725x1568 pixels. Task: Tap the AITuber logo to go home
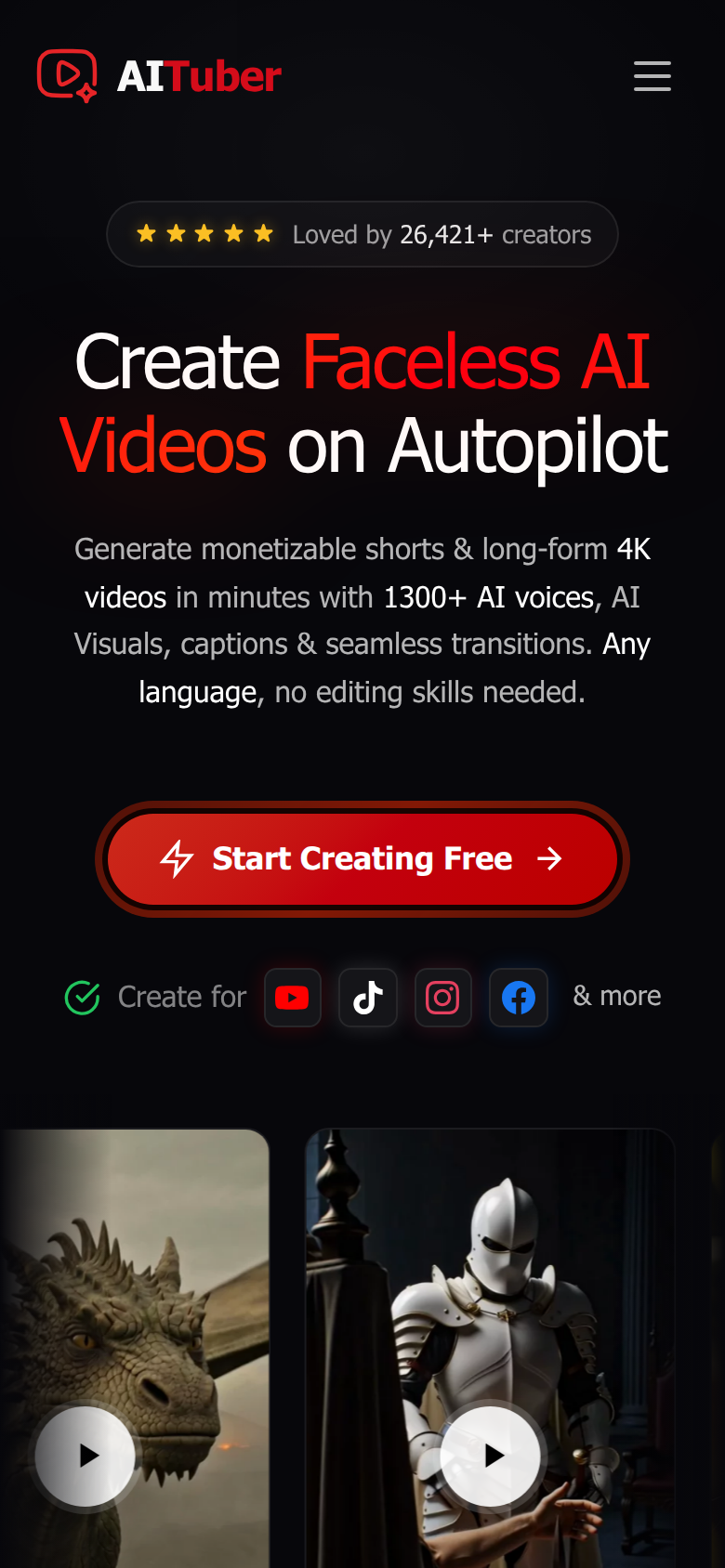coord(160,76)
